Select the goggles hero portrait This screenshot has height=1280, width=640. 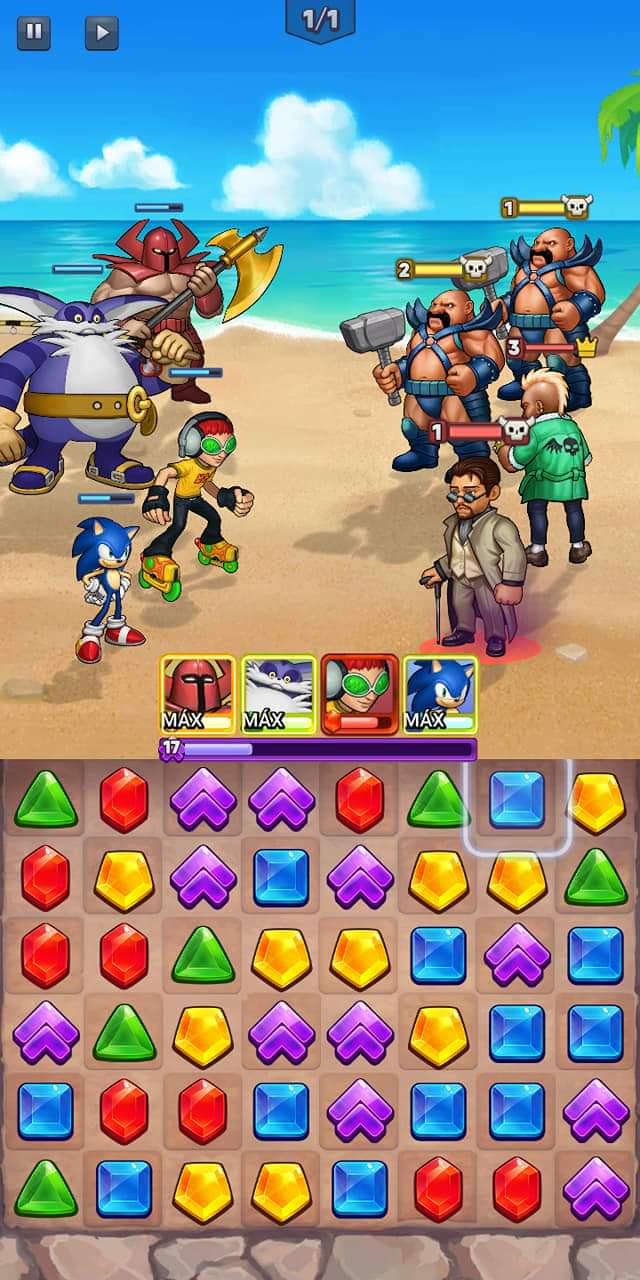(359, 694)
